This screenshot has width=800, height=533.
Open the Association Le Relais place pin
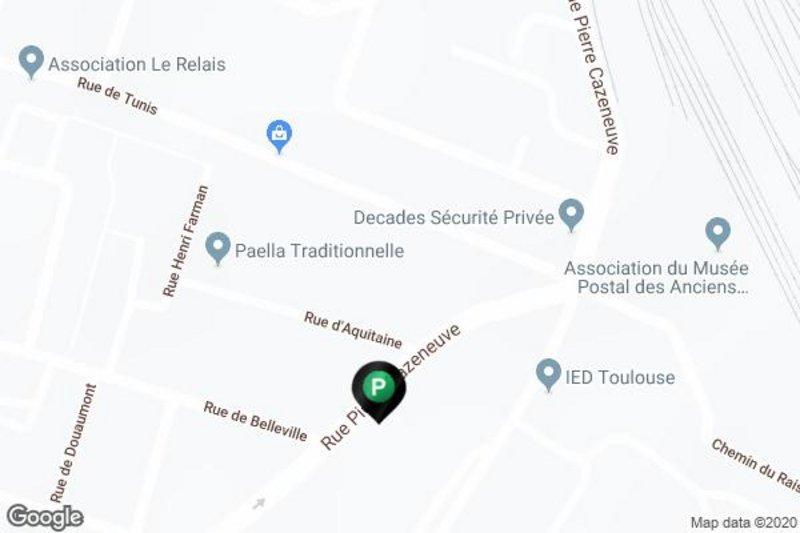point(32,61)
